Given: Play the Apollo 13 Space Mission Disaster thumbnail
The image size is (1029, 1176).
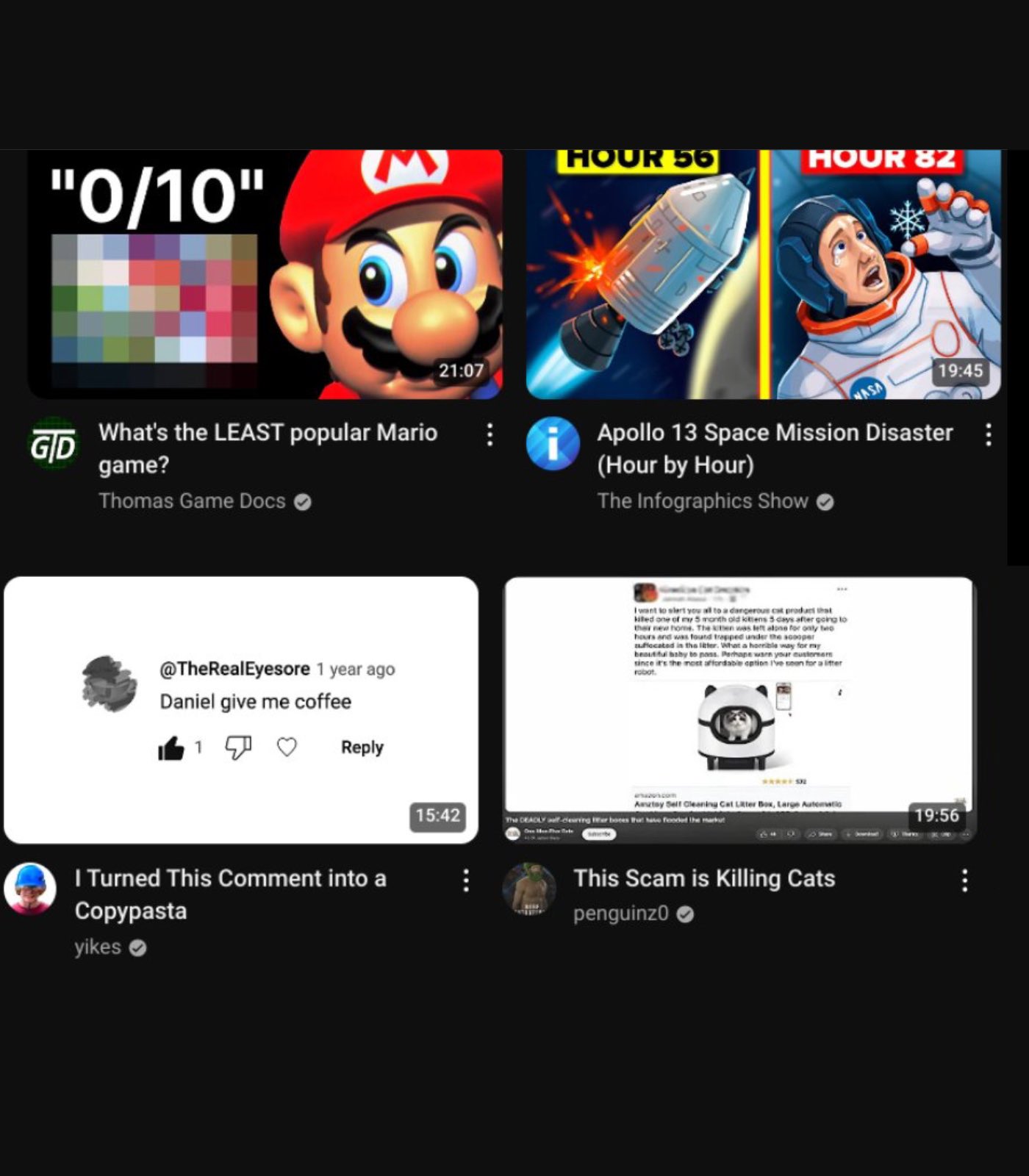Looking at the screenshot, I should point(763,276).
